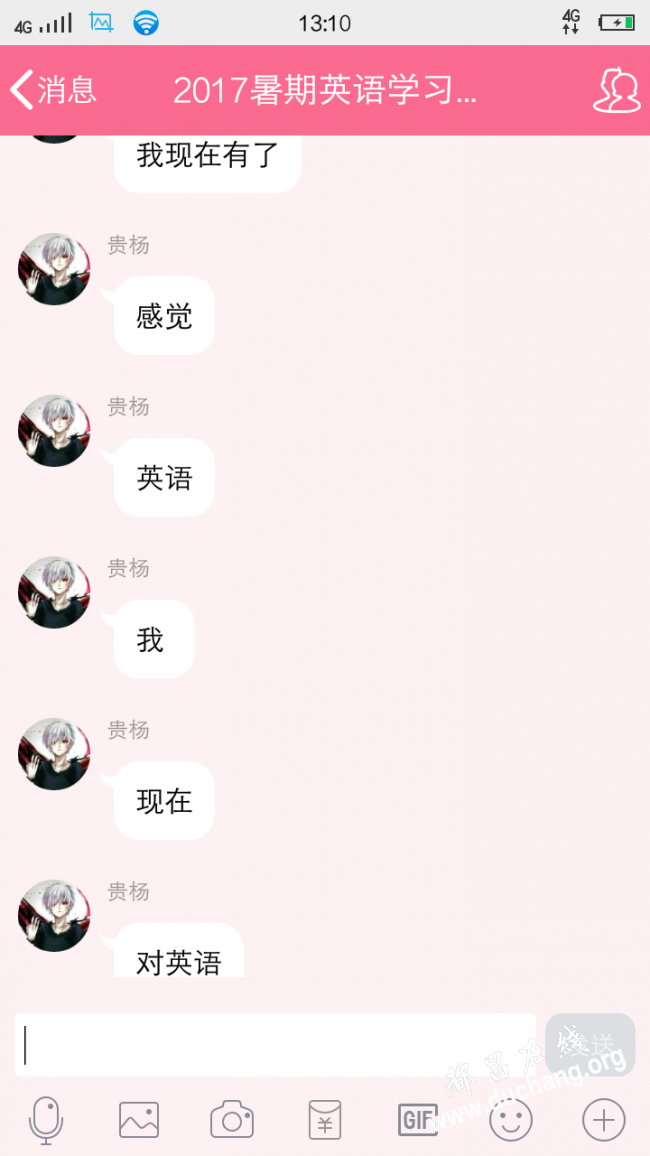Open the photo gallery picker

coord(139,1120)
